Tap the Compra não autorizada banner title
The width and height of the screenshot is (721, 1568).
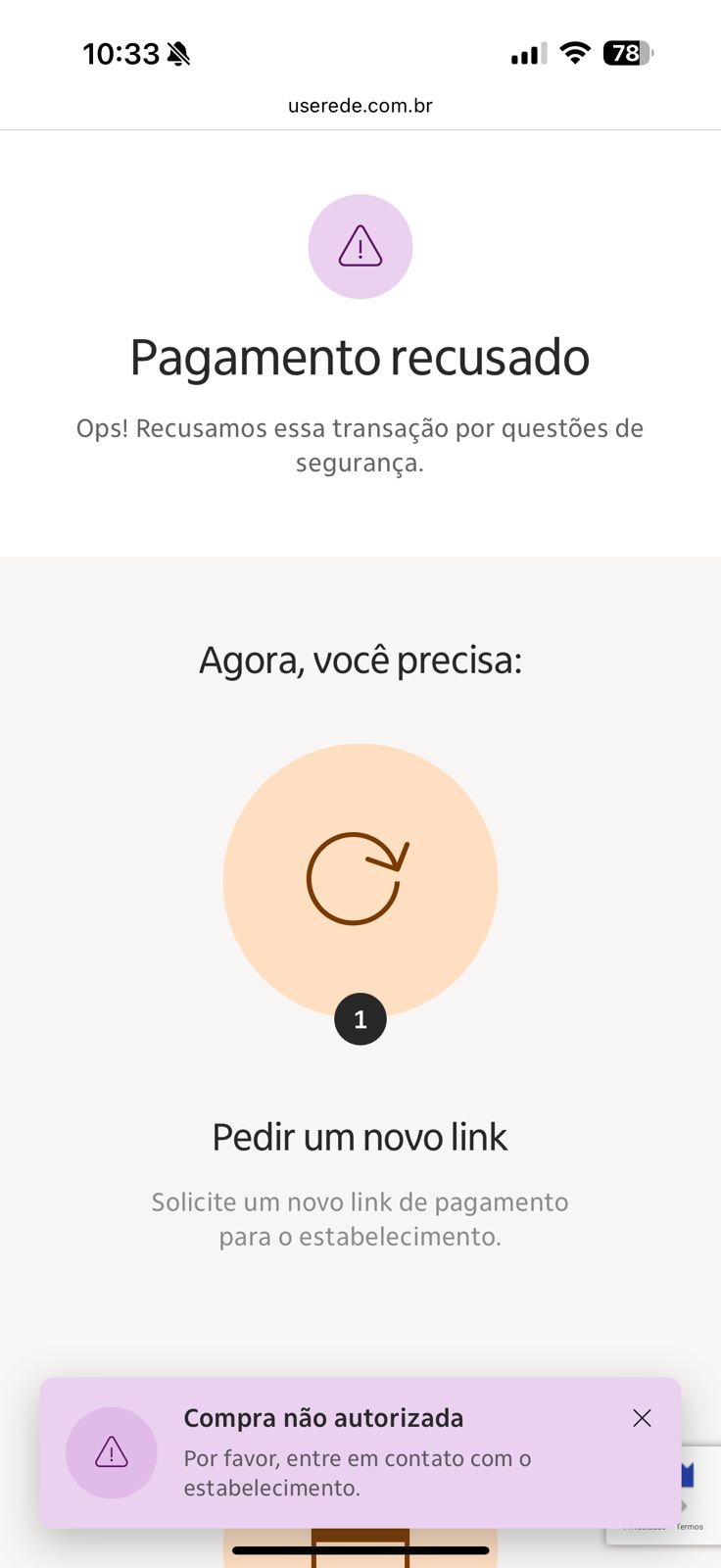pos(323,1417)
